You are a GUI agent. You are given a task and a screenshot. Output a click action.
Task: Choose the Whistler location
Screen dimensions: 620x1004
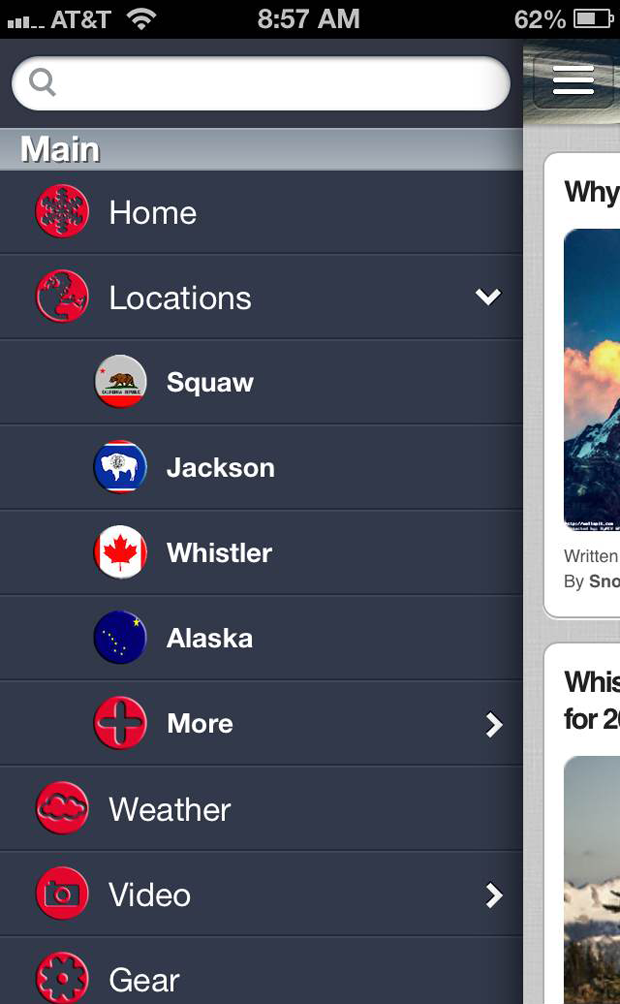[261, 553]
